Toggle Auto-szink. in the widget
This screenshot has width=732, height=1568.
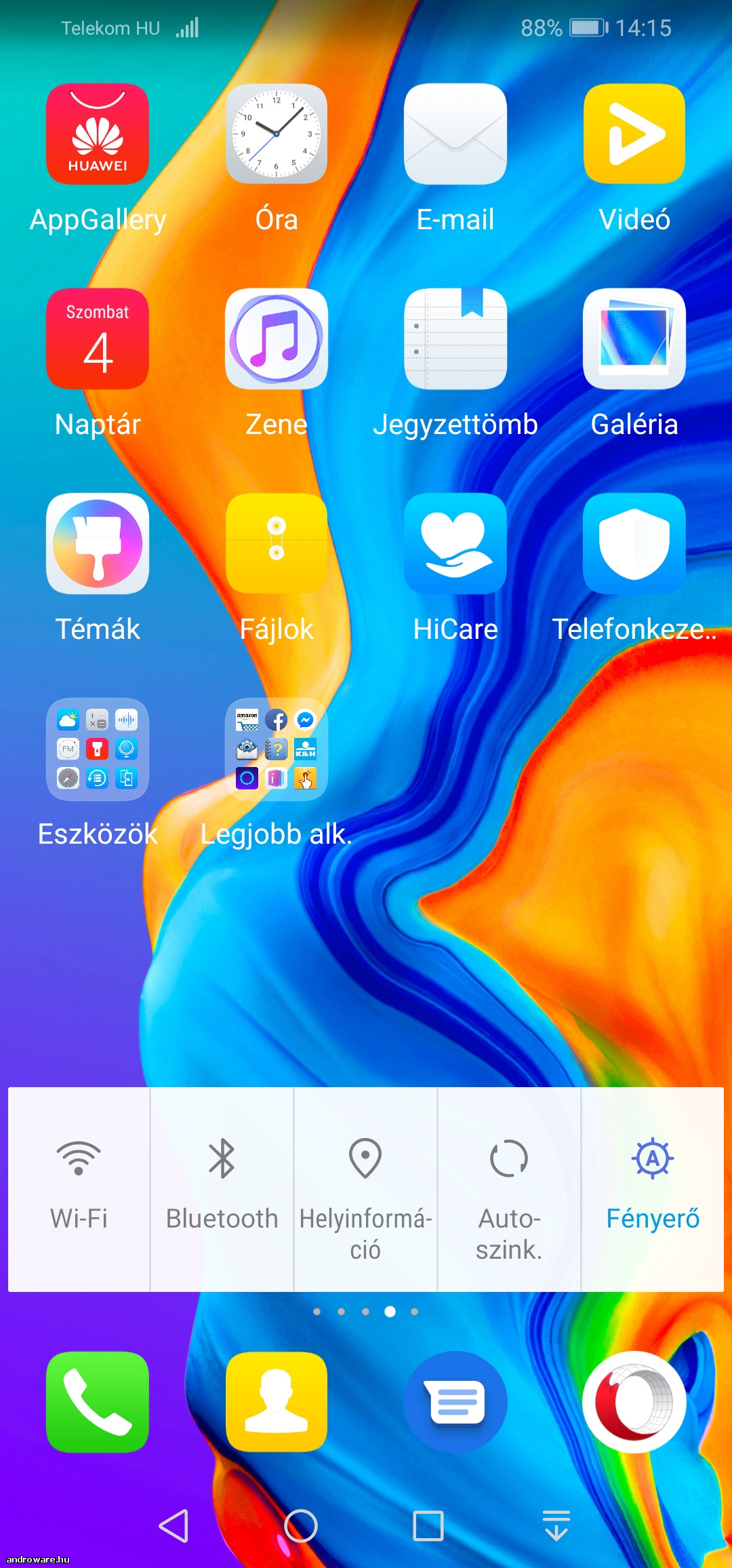510,1189
